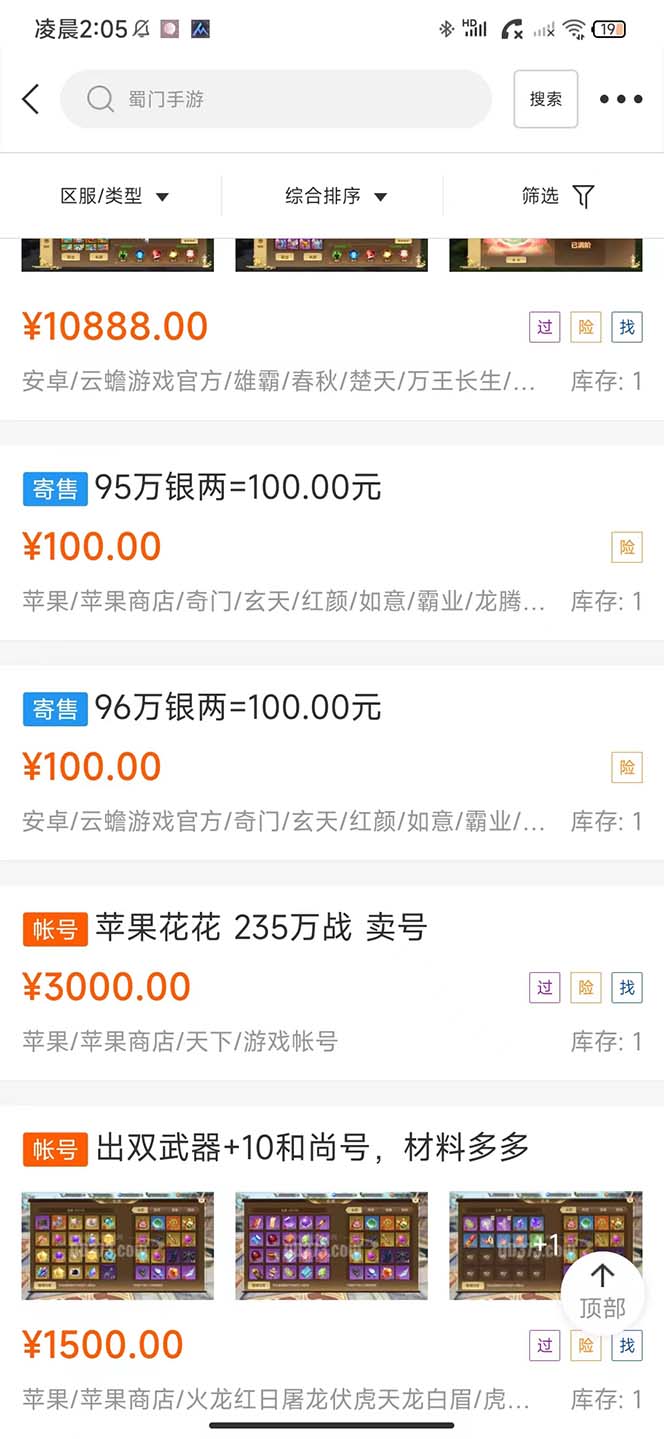Tap the 搜索 button
The width and height of the screenshot is (664, 1439).
click(545, 99)
